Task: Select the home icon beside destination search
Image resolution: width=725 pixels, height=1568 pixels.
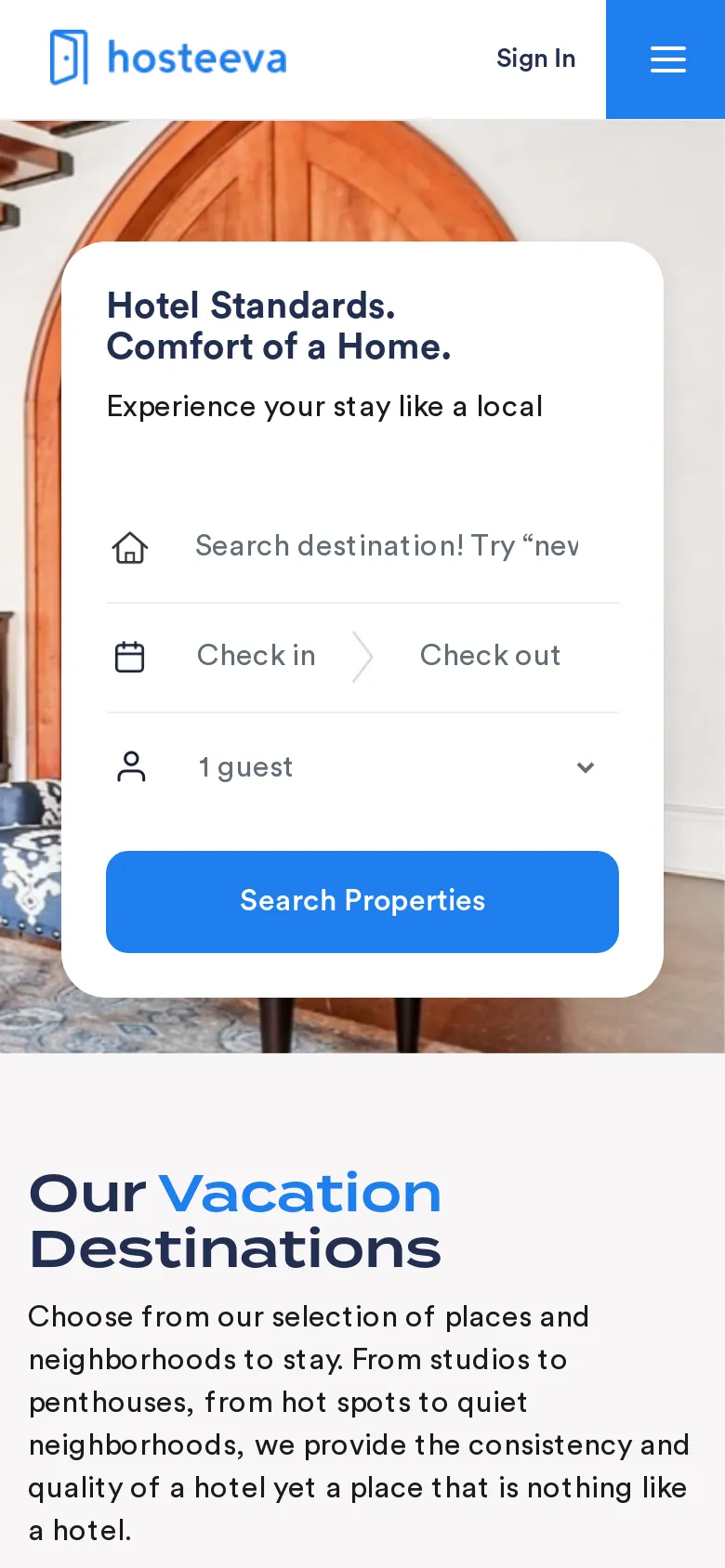Action: pyautogui.click(x=129, y=546)
